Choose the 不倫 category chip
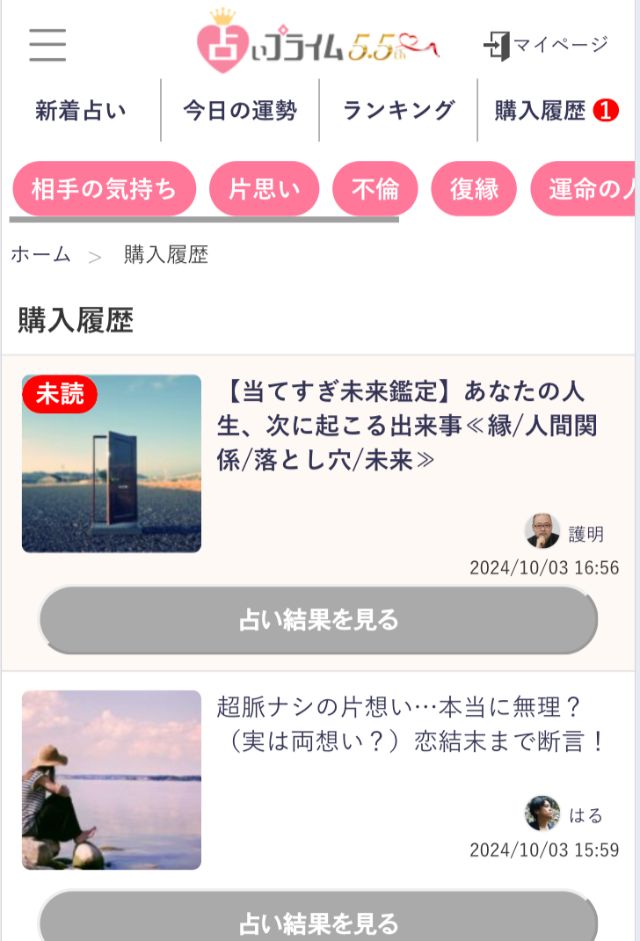The height and width of the screenshot is (941, 640). pyautogui.click(x=375, y=189)
